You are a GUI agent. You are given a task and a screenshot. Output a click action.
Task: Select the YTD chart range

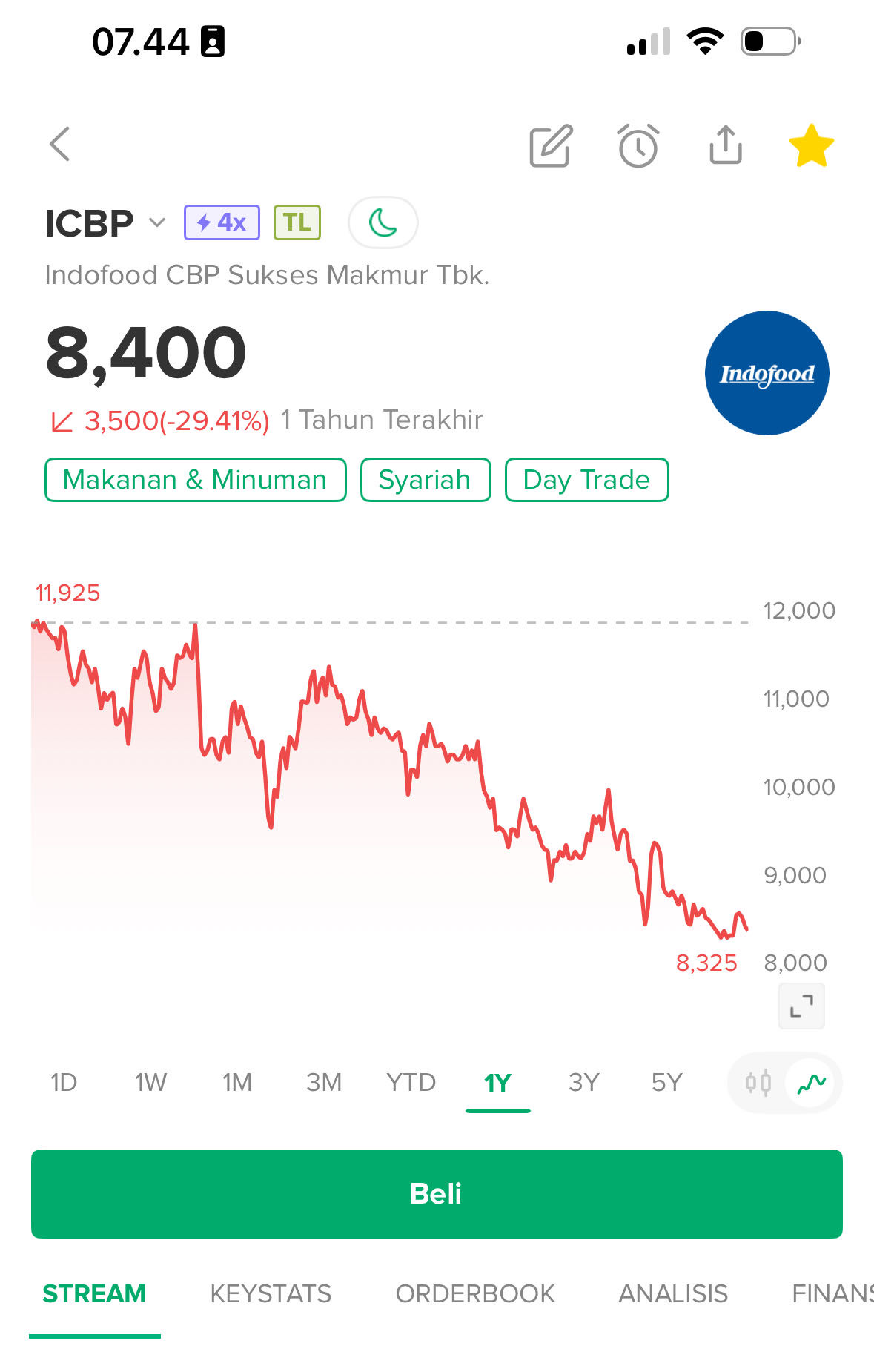coord(411,1083)
